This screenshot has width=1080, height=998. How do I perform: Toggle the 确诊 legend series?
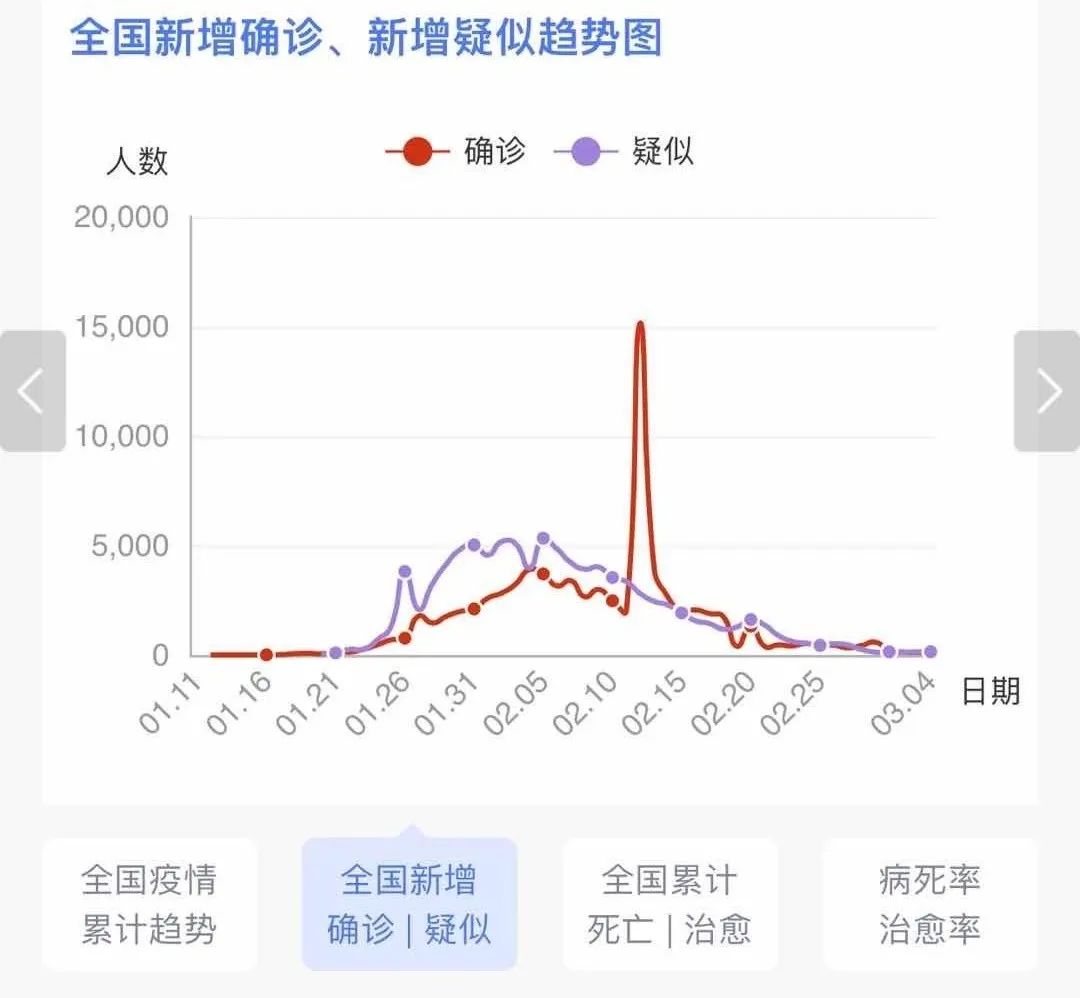click(x=457, y=152)
